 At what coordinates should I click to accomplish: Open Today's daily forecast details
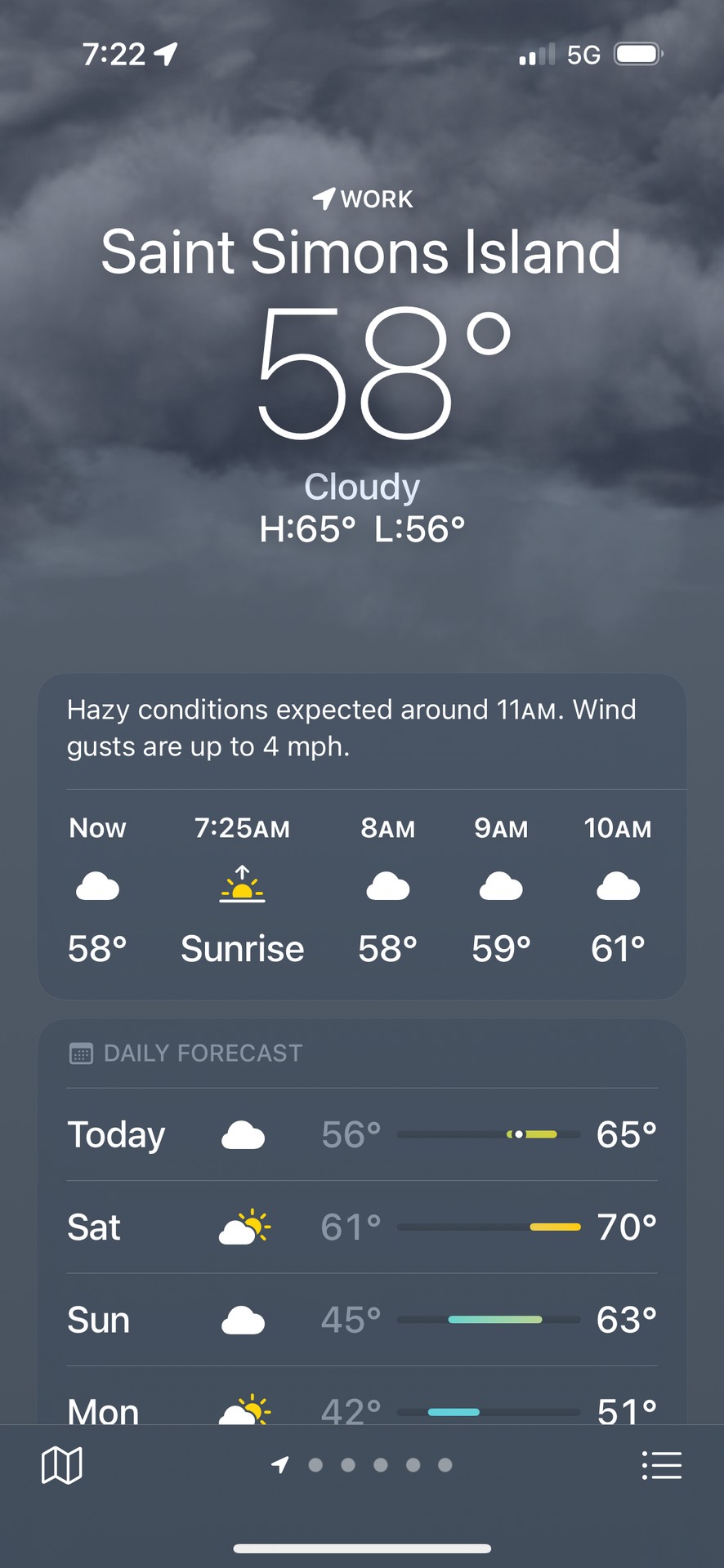pos(361,1134)
